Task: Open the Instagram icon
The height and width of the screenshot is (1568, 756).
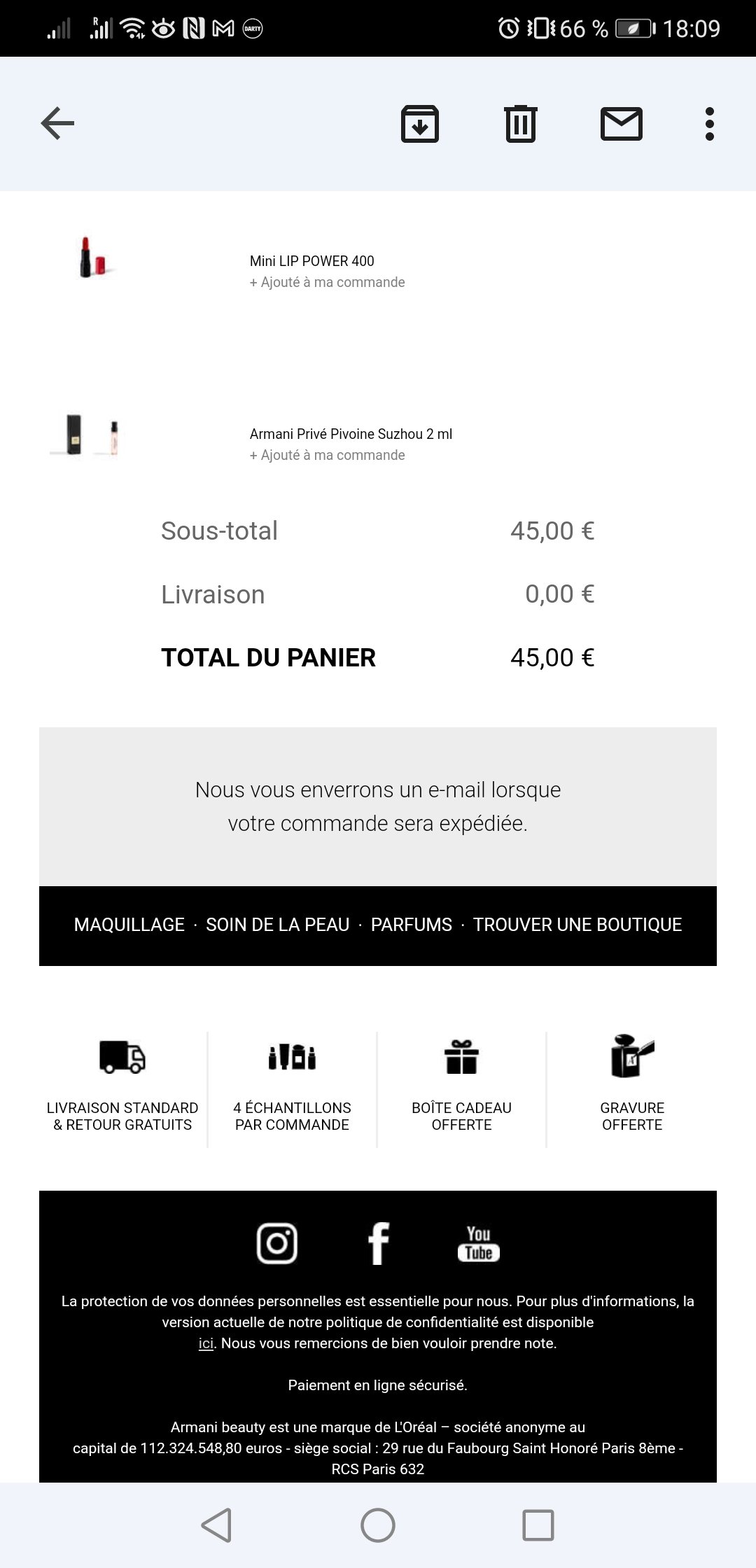Action: click(277, 1243)
